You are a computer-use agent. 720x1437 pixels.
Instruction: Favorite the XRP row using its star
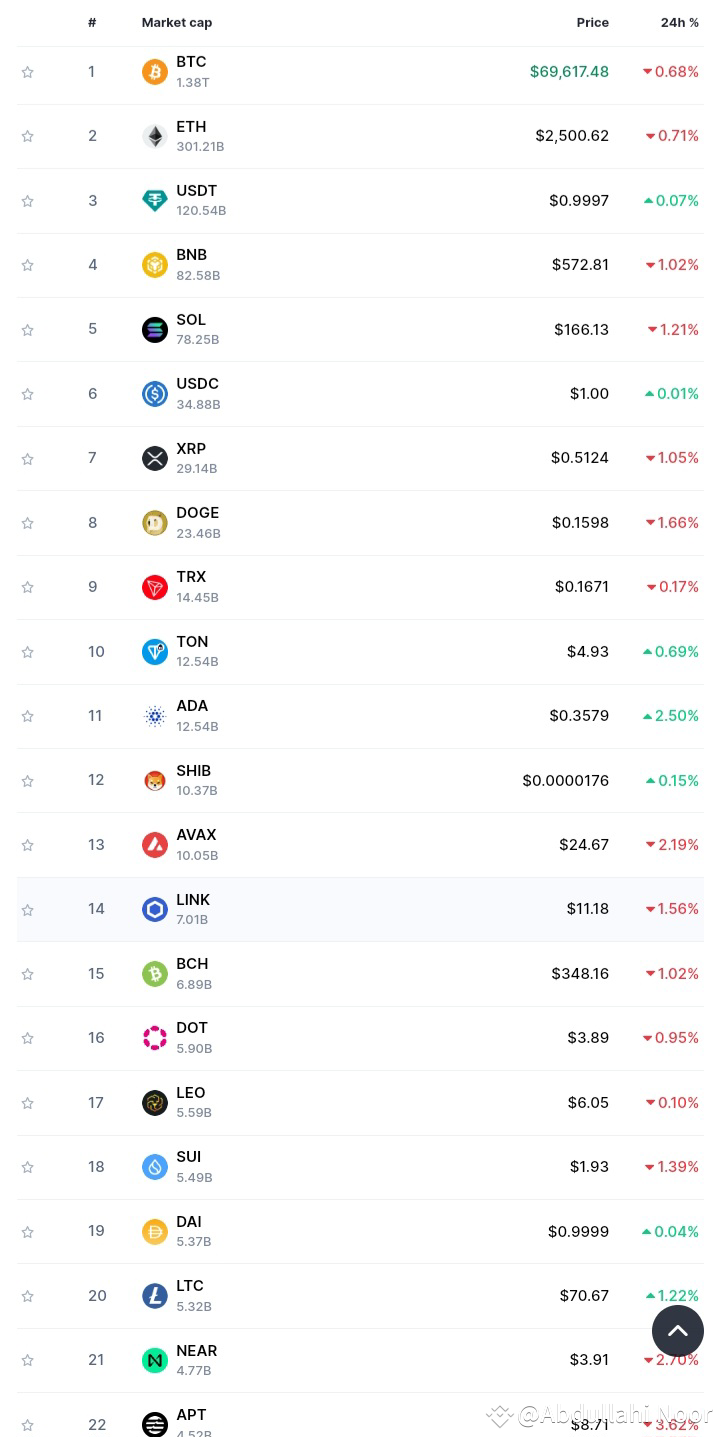point(27,458)
